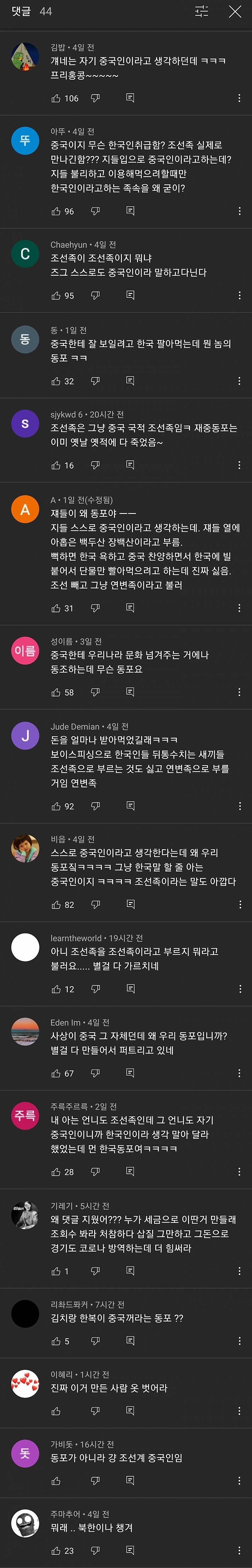Dislike 성이름's comment
This screenshot has width=252, height=1568.
(x=95, y=692)
